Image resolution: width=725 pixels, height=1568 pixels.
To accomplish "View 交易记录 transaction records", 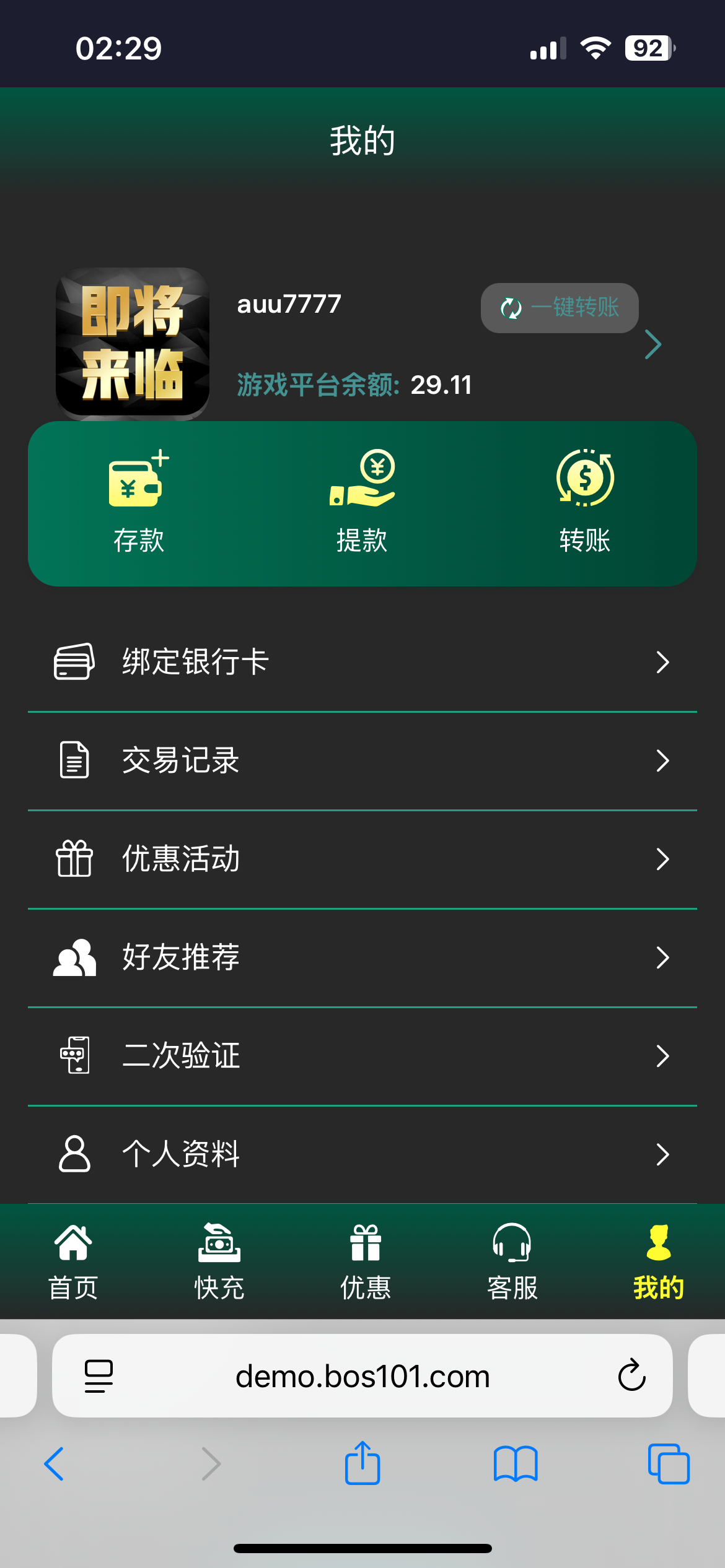I will tap(362, 760).
